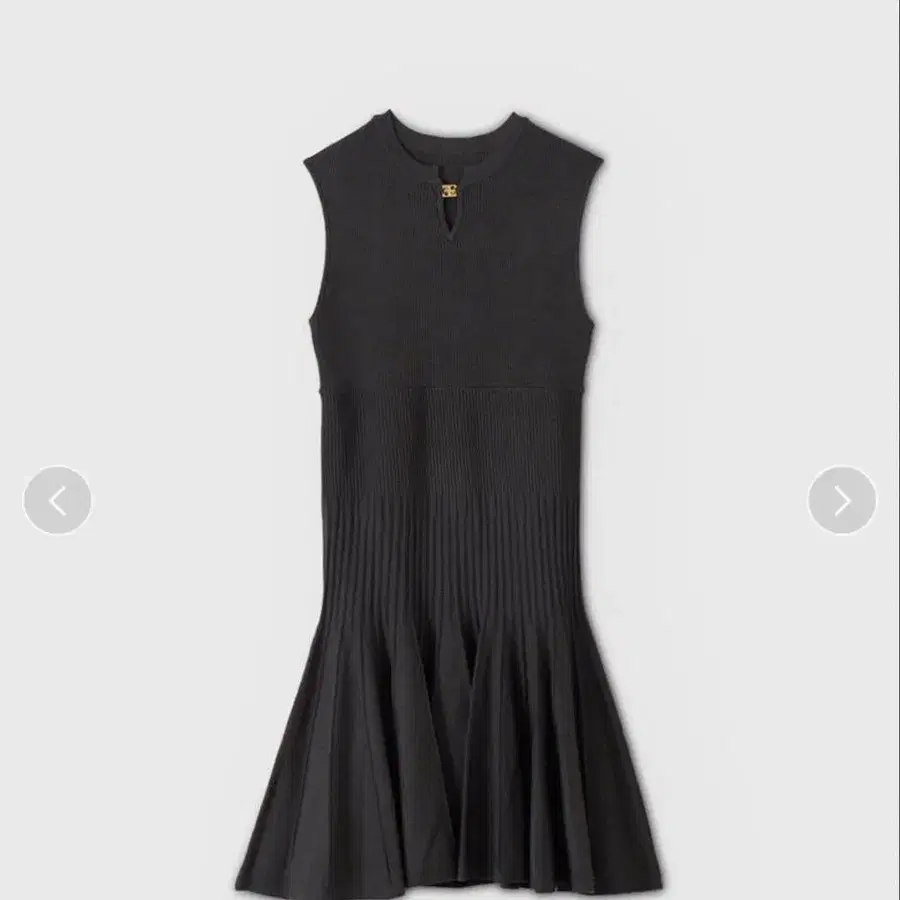Go to the previous product image
This screenshot has width=900, height=900.
57,501
